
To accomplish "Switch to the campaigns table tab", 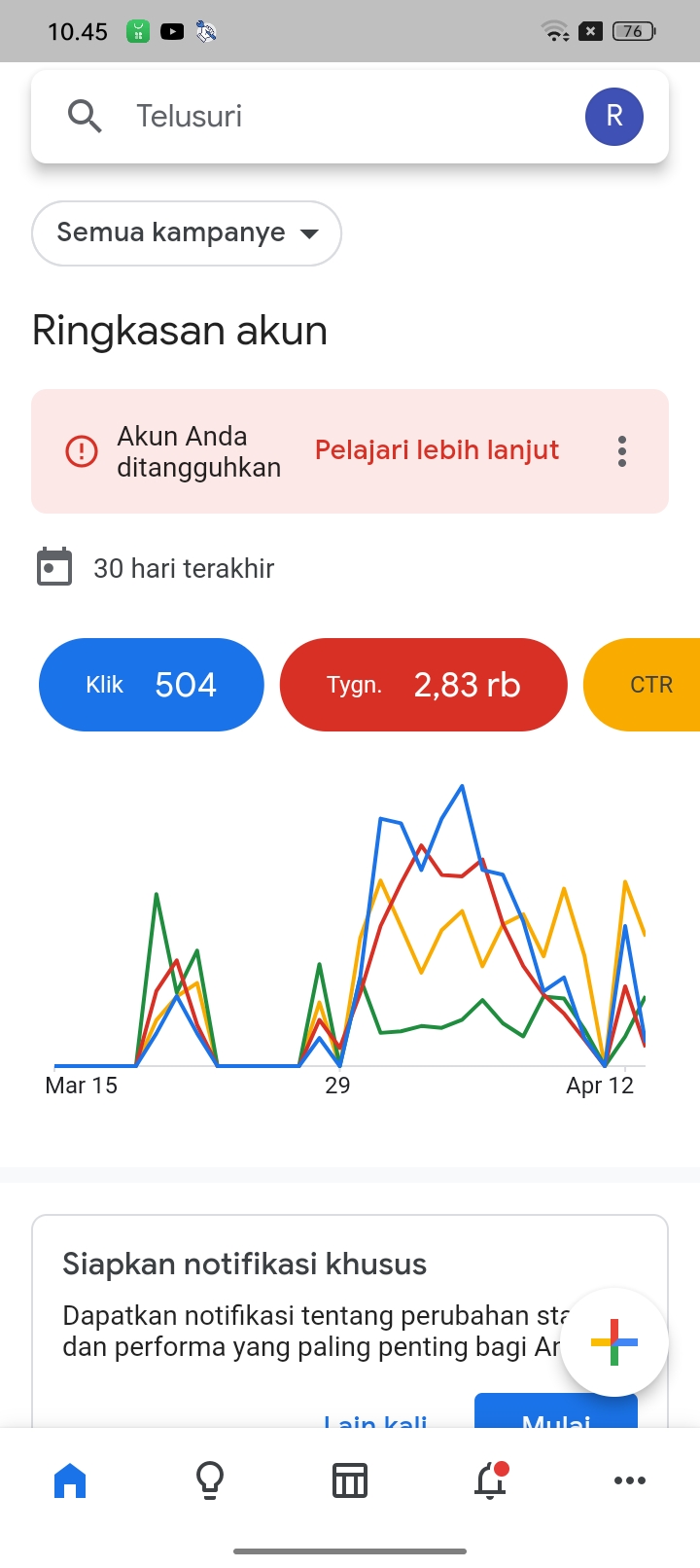I will [350, 1480].
